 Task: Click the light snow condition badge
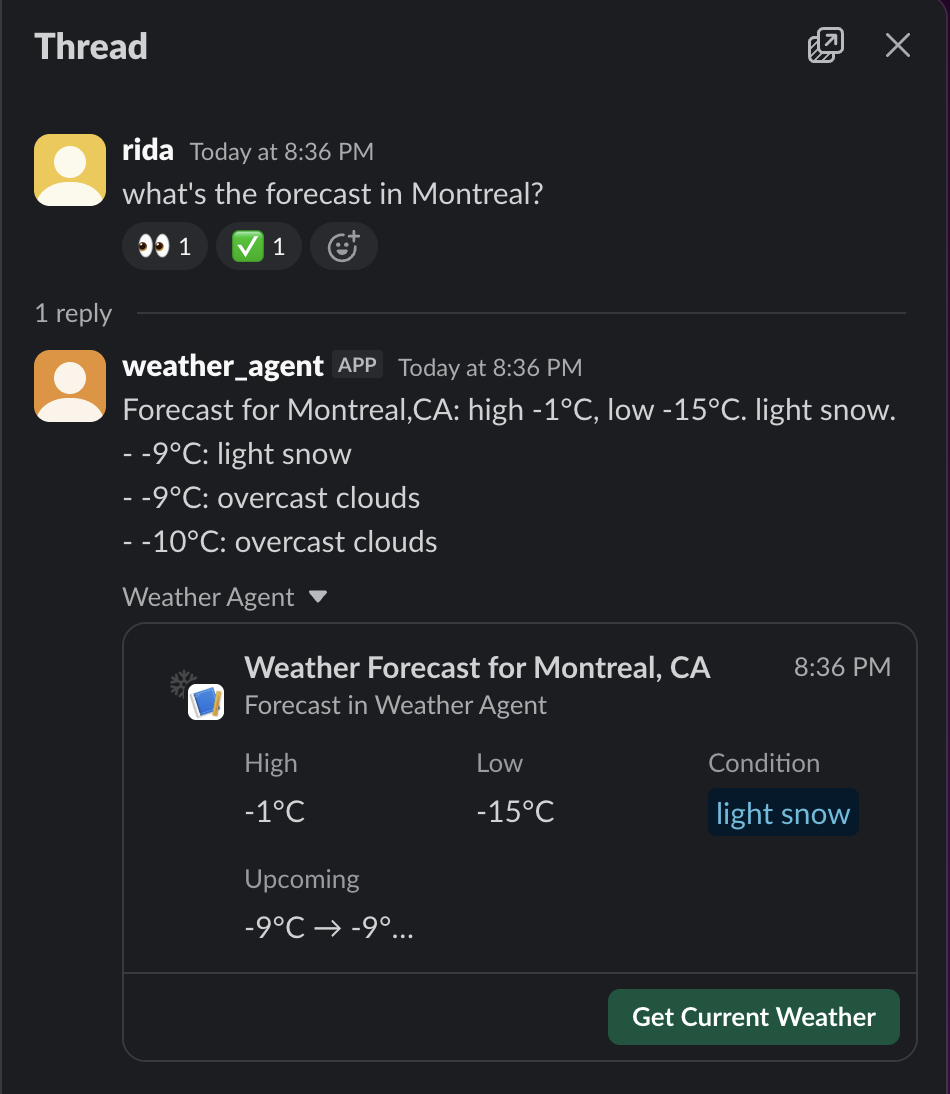click(x=783, y=812)
